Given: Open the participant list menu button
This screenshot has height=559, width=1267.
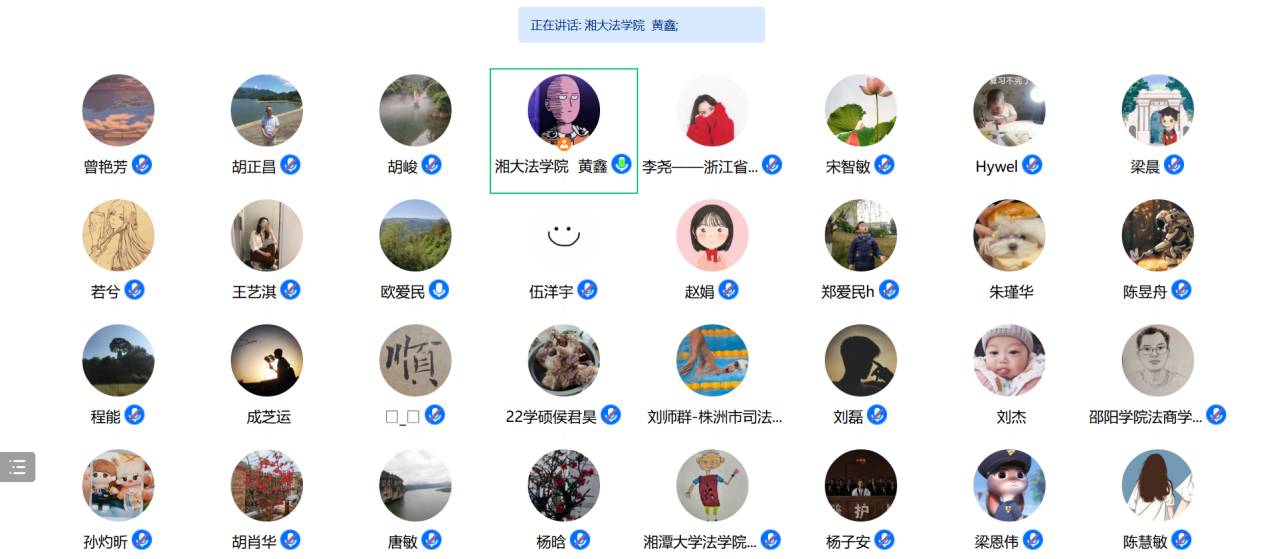Looking at the screenshot, I should [x=17, y=467].
